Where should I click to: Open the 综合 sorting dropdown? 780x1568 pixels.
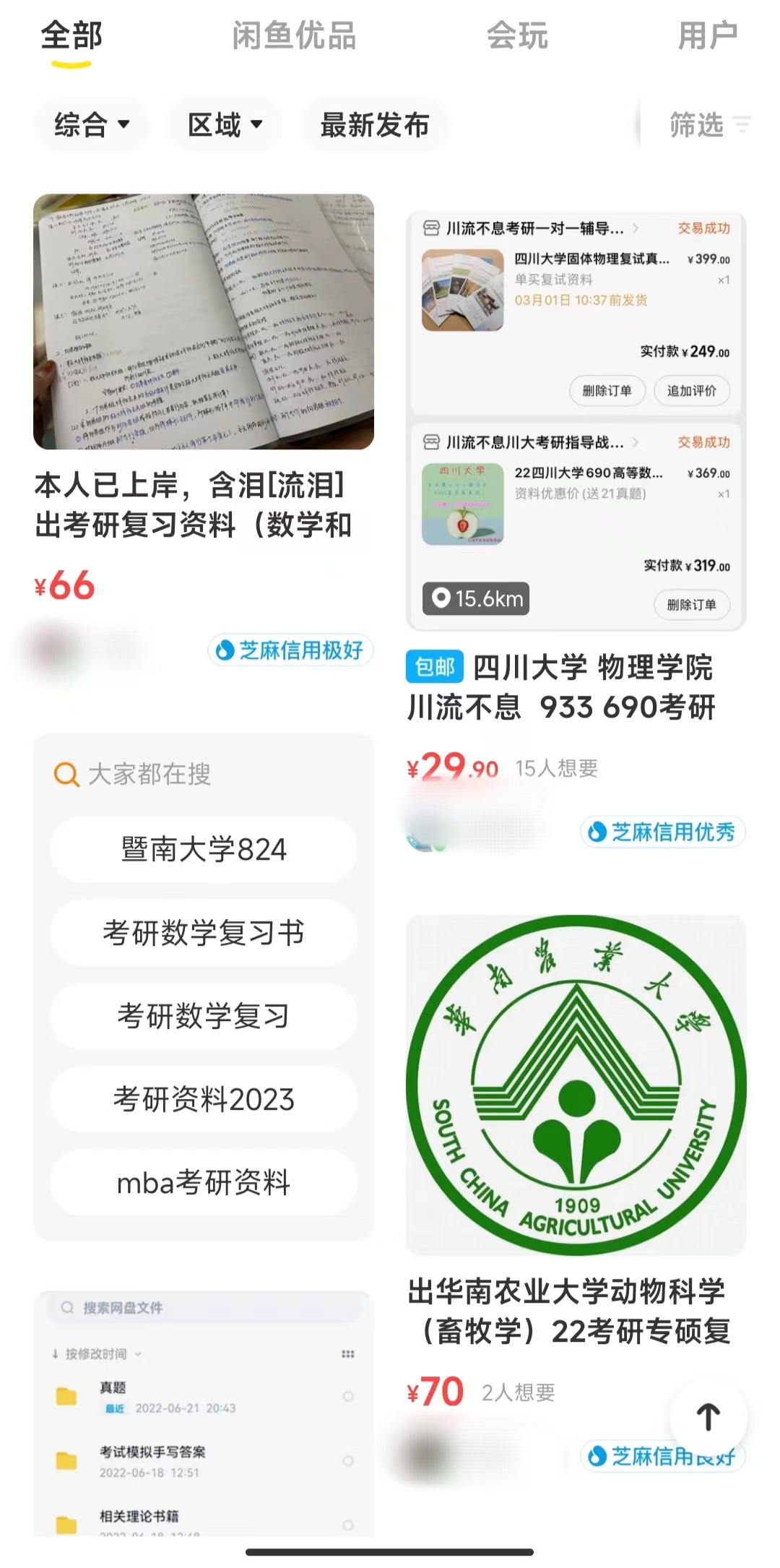pos(91,124)
